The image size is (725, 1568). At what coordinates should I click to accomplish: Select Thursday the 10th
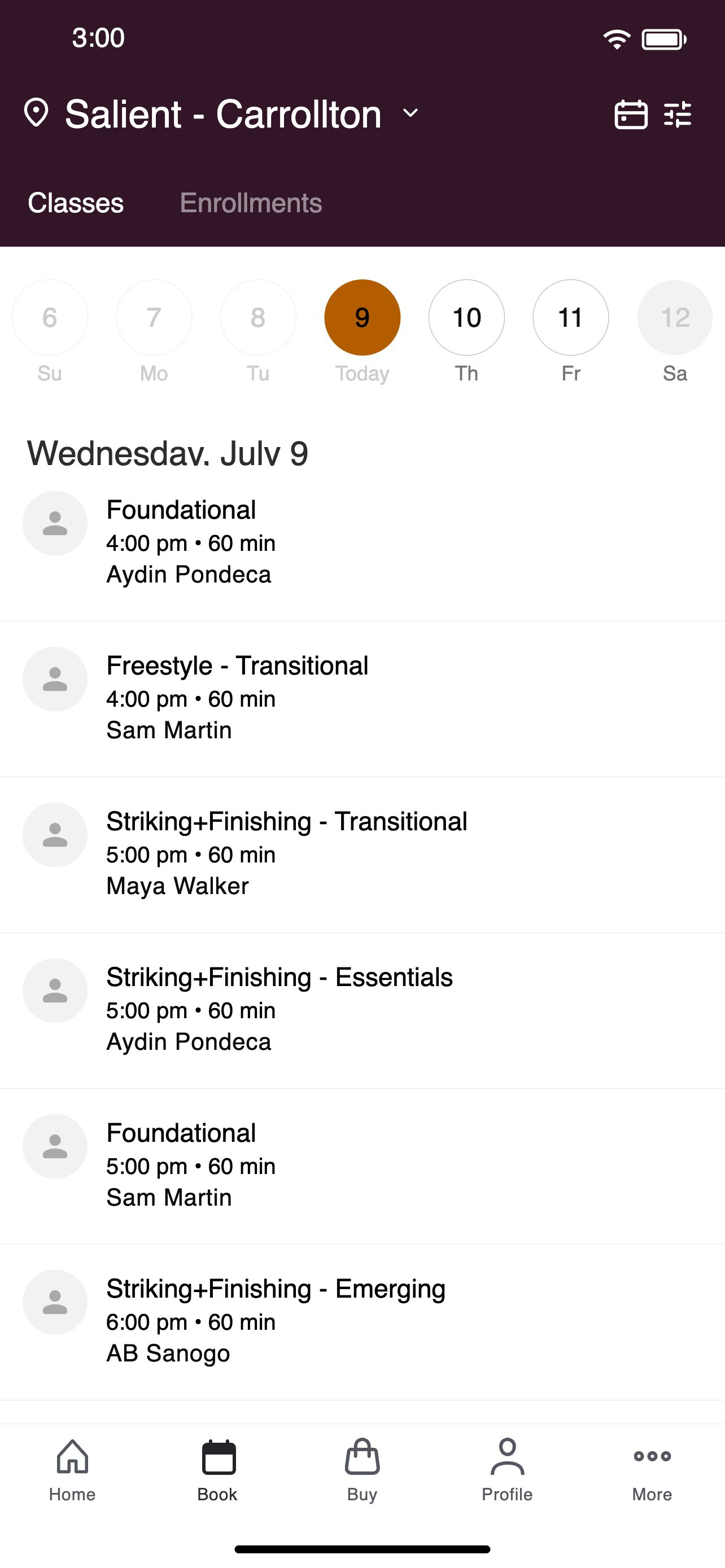pos(466,318)
